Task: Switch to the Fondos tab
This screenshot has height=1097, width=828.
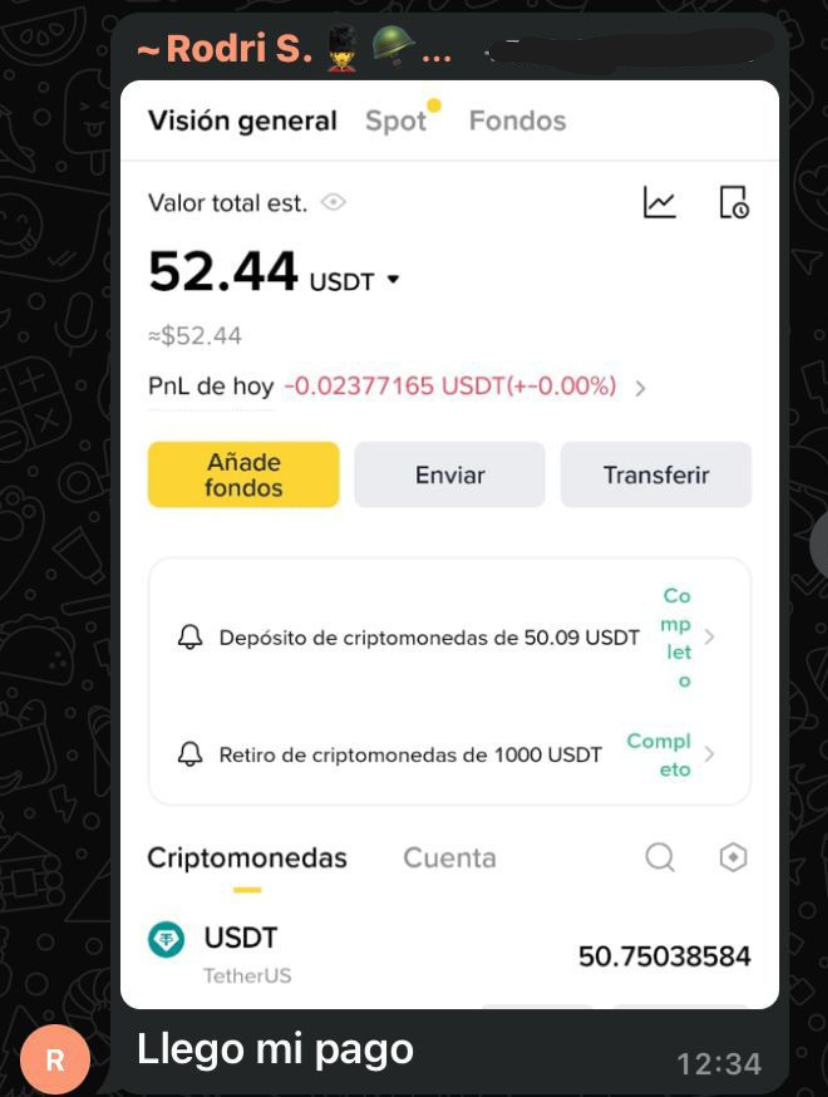Action: pos(516,120)
